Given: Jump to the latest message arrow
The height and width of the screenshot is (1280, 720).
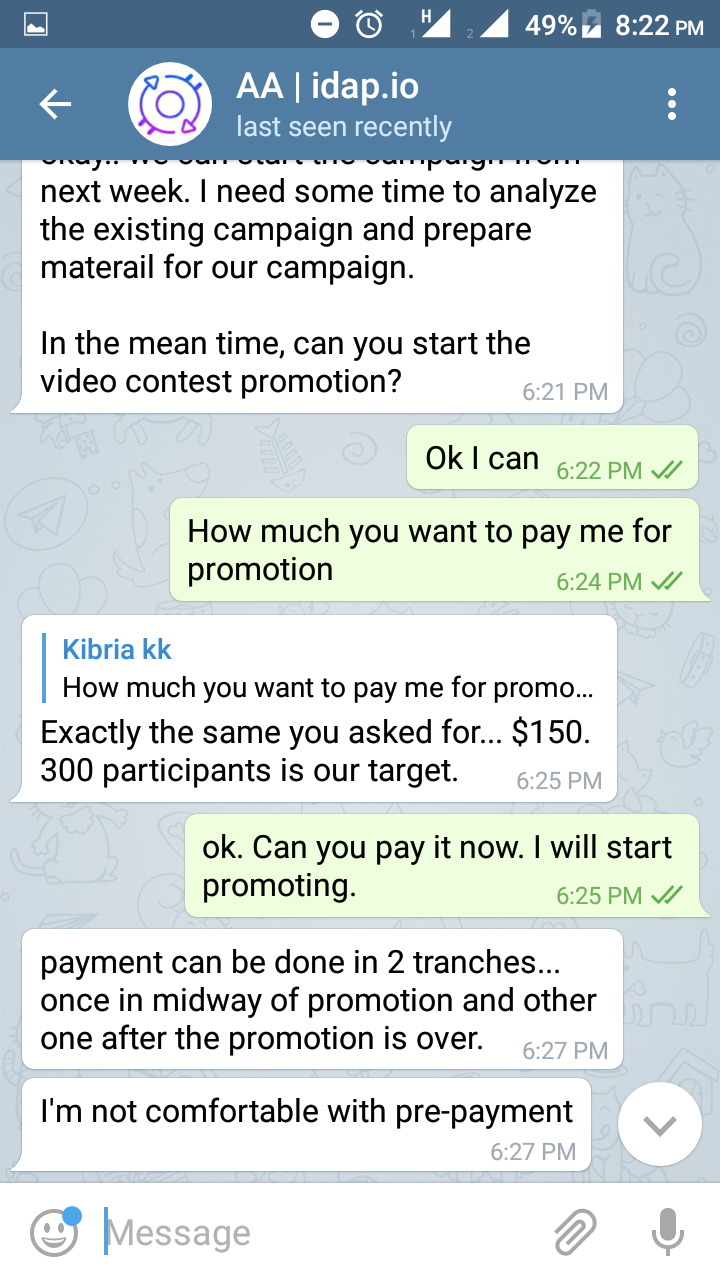Looking at the screenshot, I should [x=660, y=1125].
